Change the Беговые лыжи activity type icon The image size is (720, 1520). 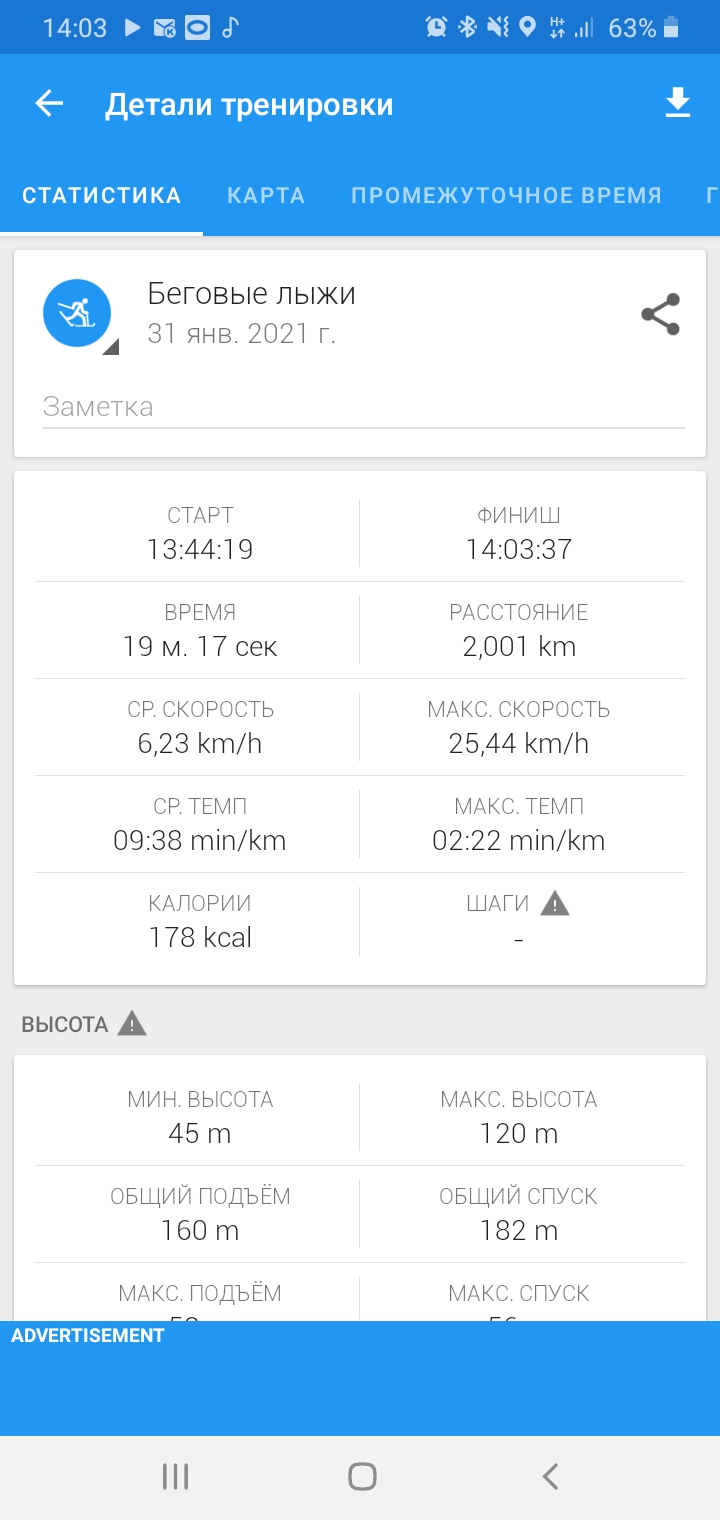tap(77, 314)
